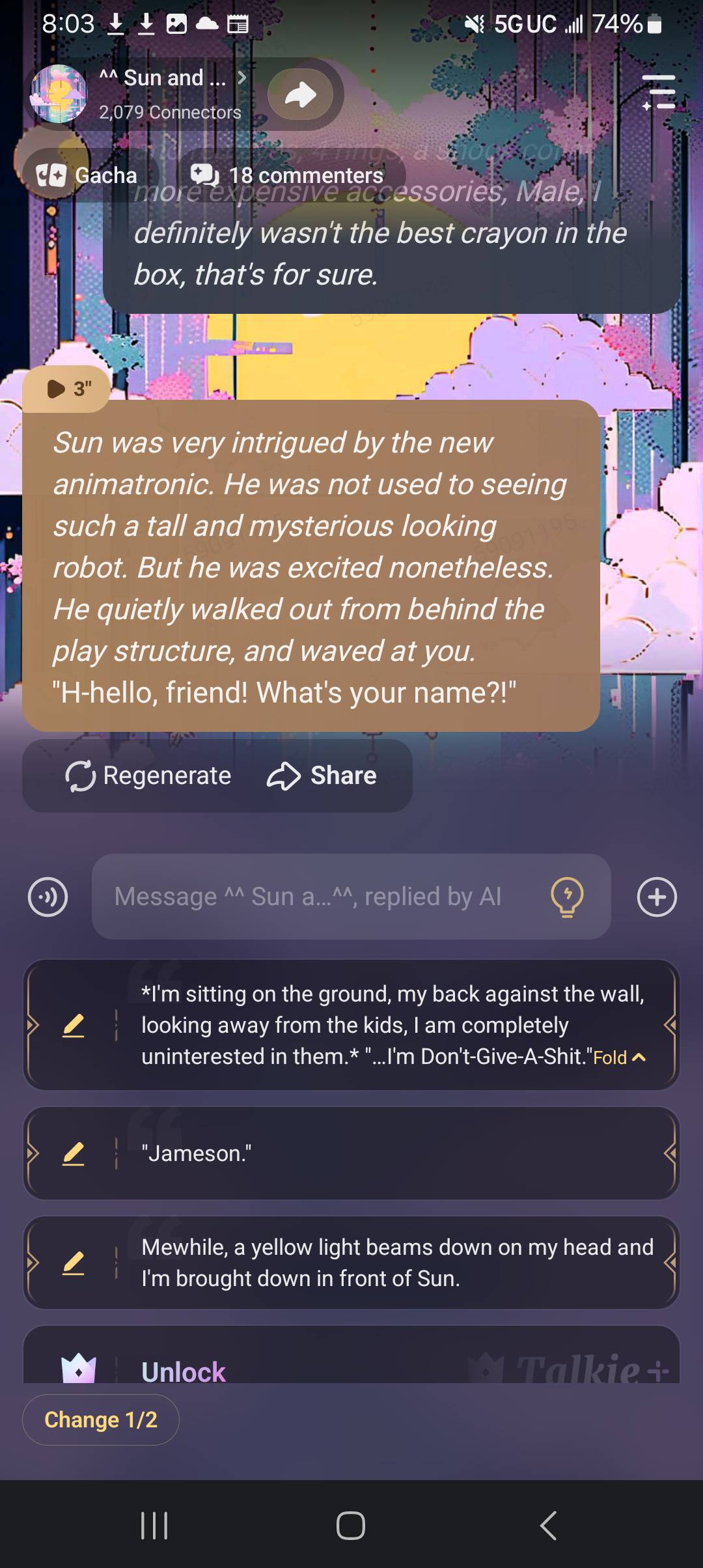The height and width of the screenshot is (1568, 703).
Task: Fold the Don't-Give-A-Shit suggestion
Action: click(x=620, y=1057)
